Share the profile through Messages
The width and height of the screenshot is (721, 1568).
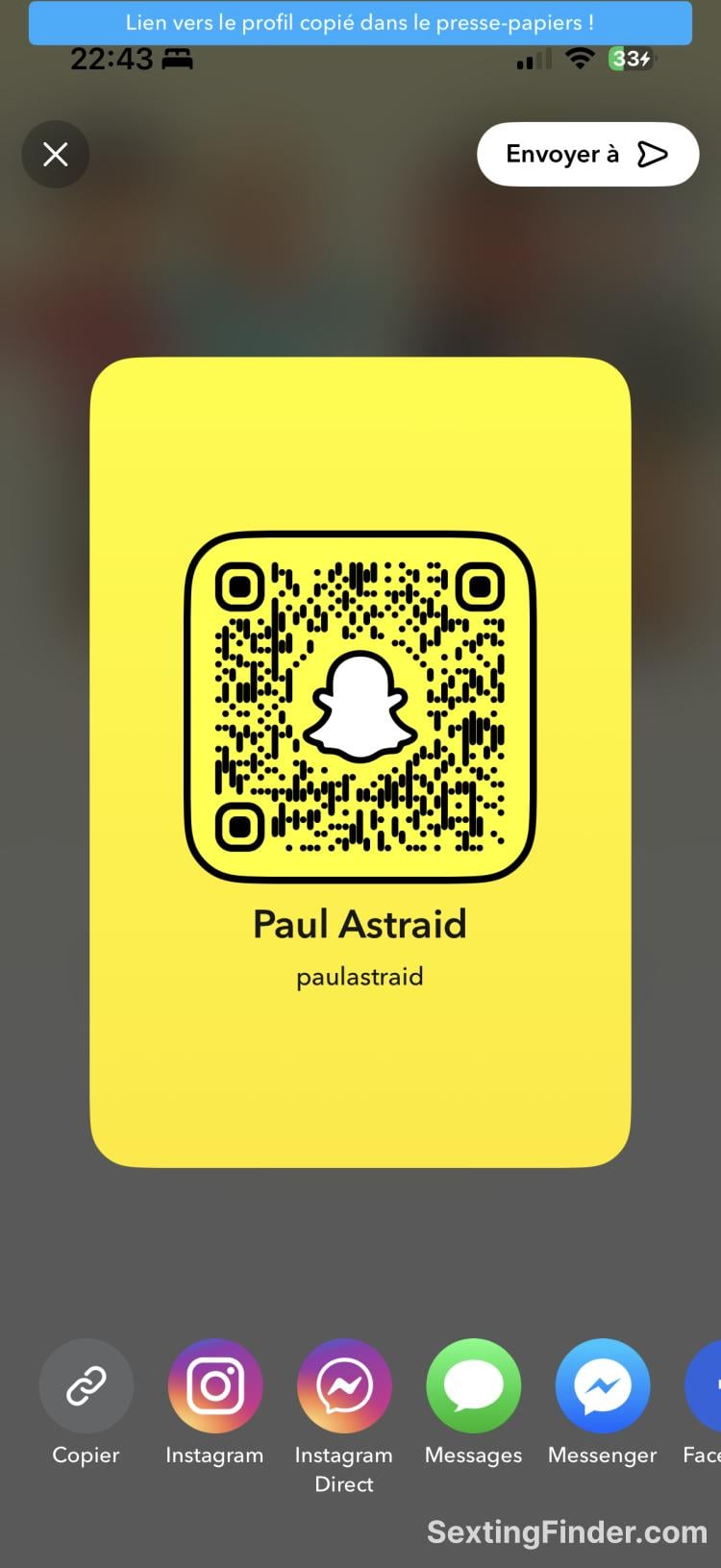click(x=473, y=1386)
